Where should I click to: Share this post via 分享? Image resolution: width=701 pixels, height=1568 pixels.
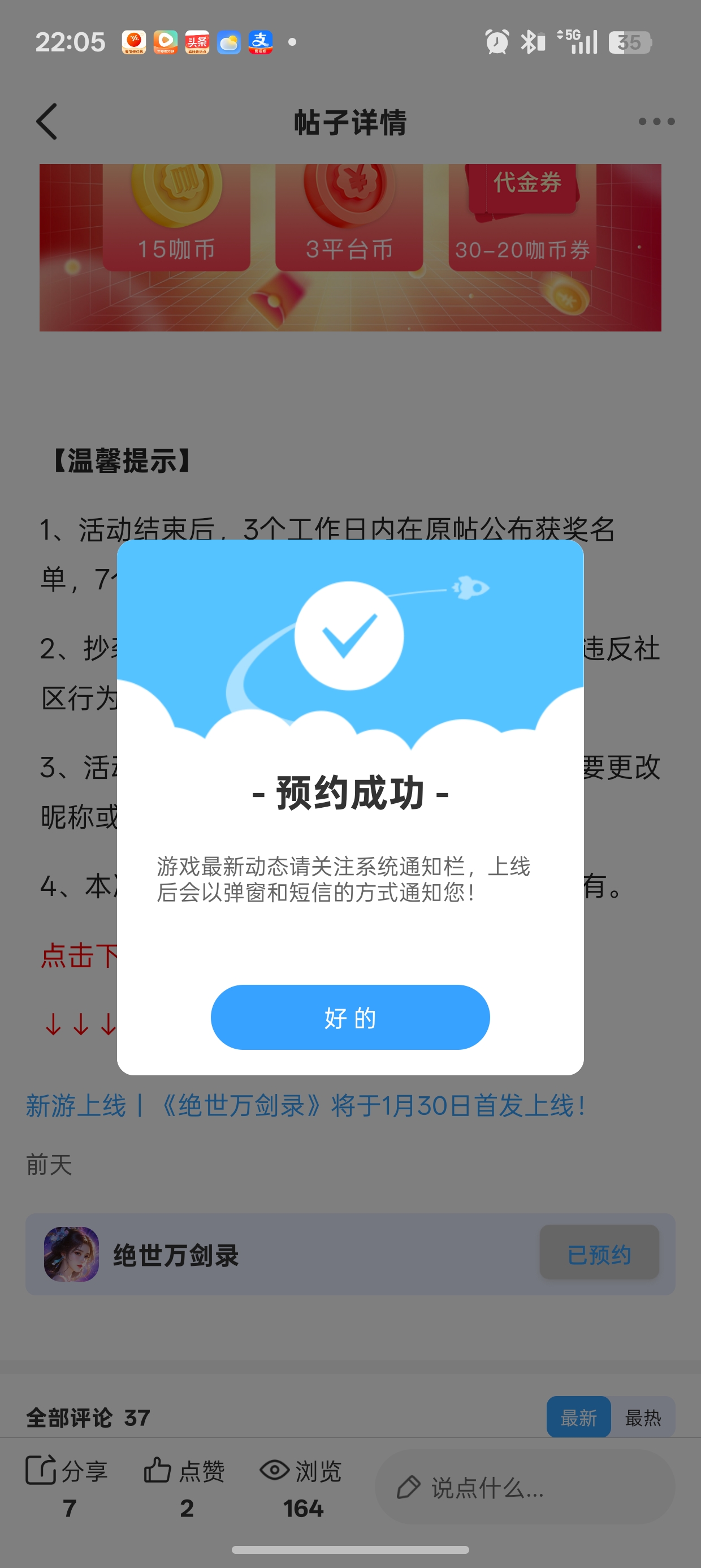tap(67, 1485)
